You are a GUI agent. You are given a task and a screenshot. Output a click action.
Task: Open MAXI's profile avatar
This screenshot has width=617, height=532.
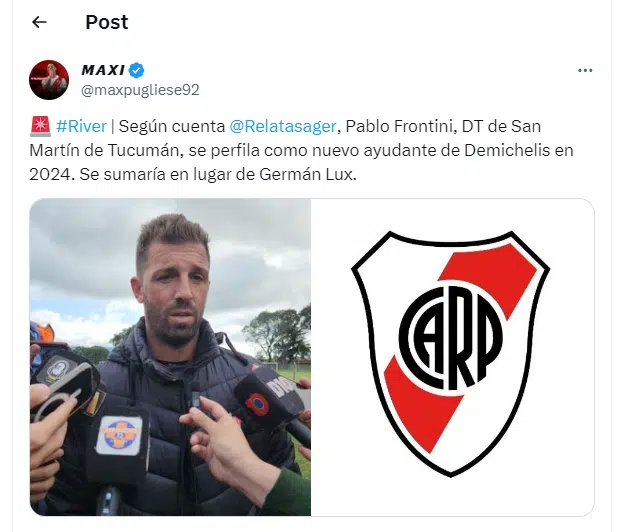(x=48, y=80)
